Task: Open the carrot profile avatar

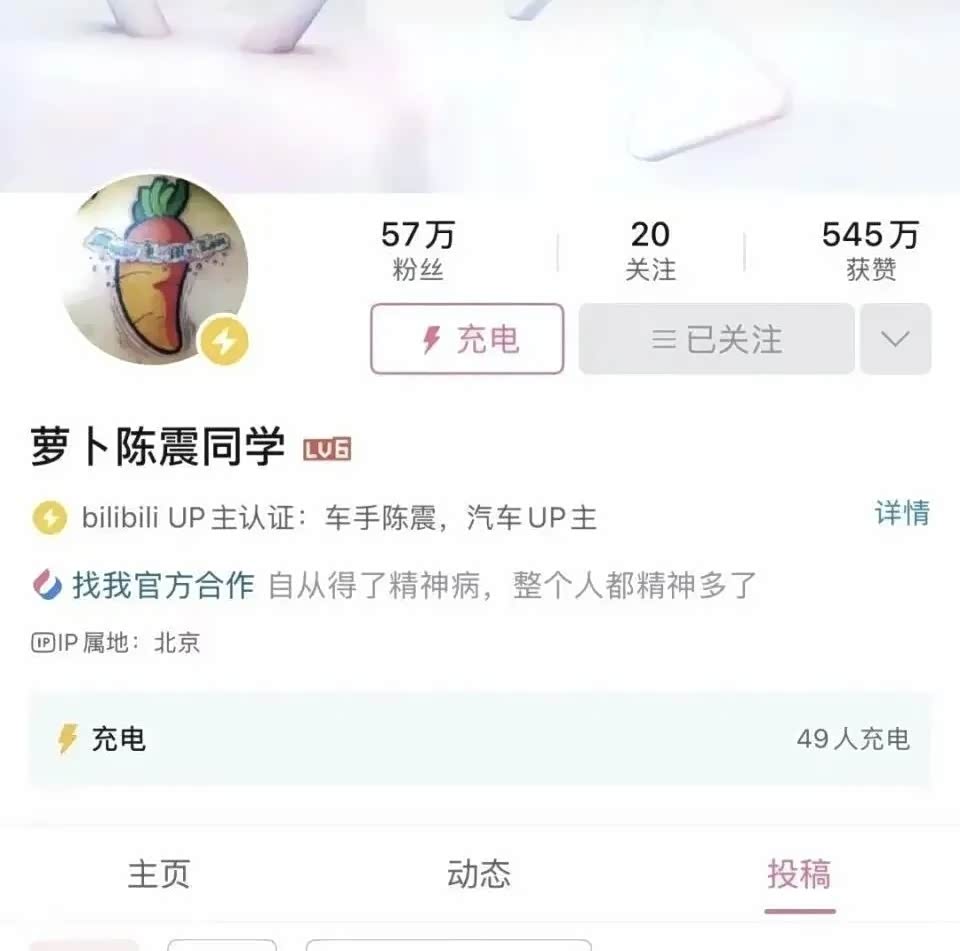Action: pos(155,270)
